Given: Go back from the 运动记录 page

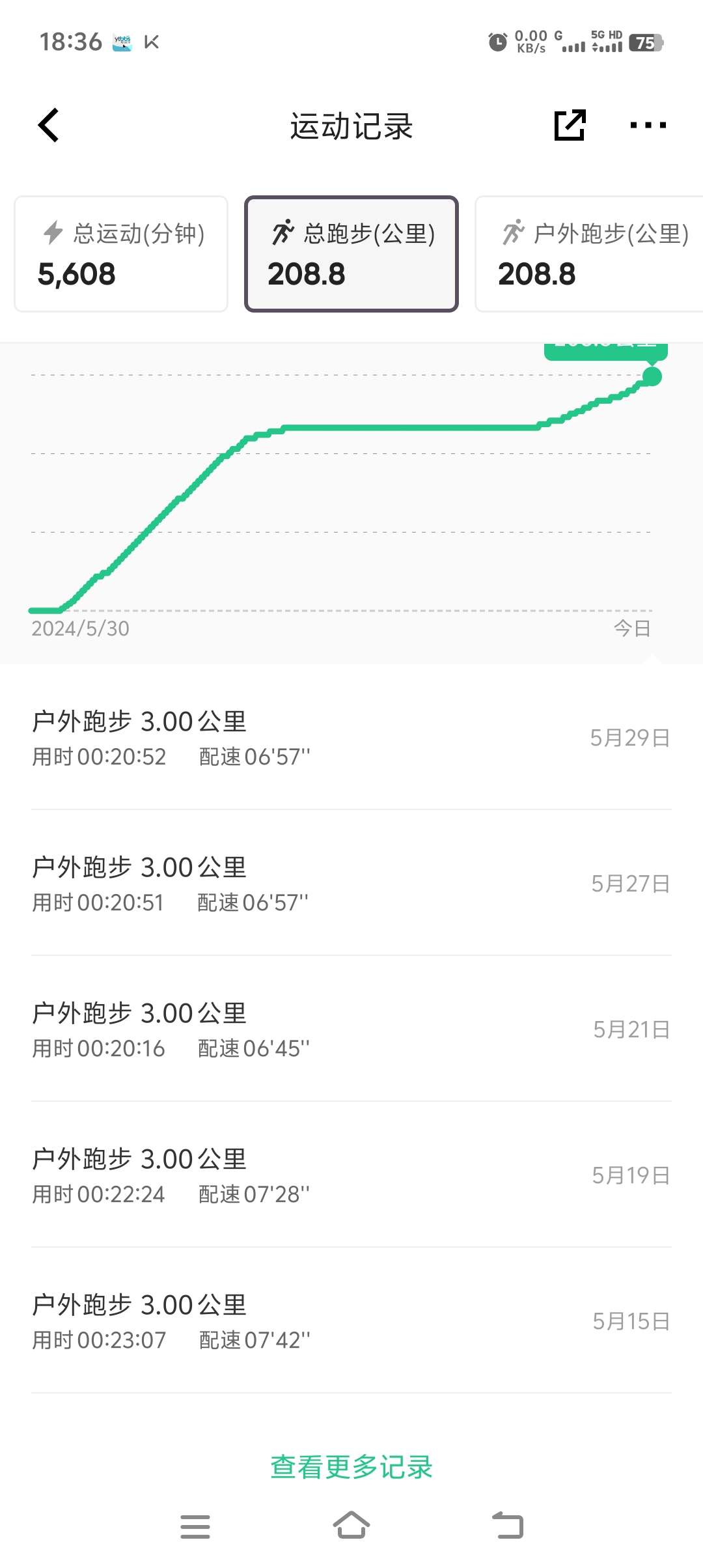Looking at the screenshot, I should 49,125.
